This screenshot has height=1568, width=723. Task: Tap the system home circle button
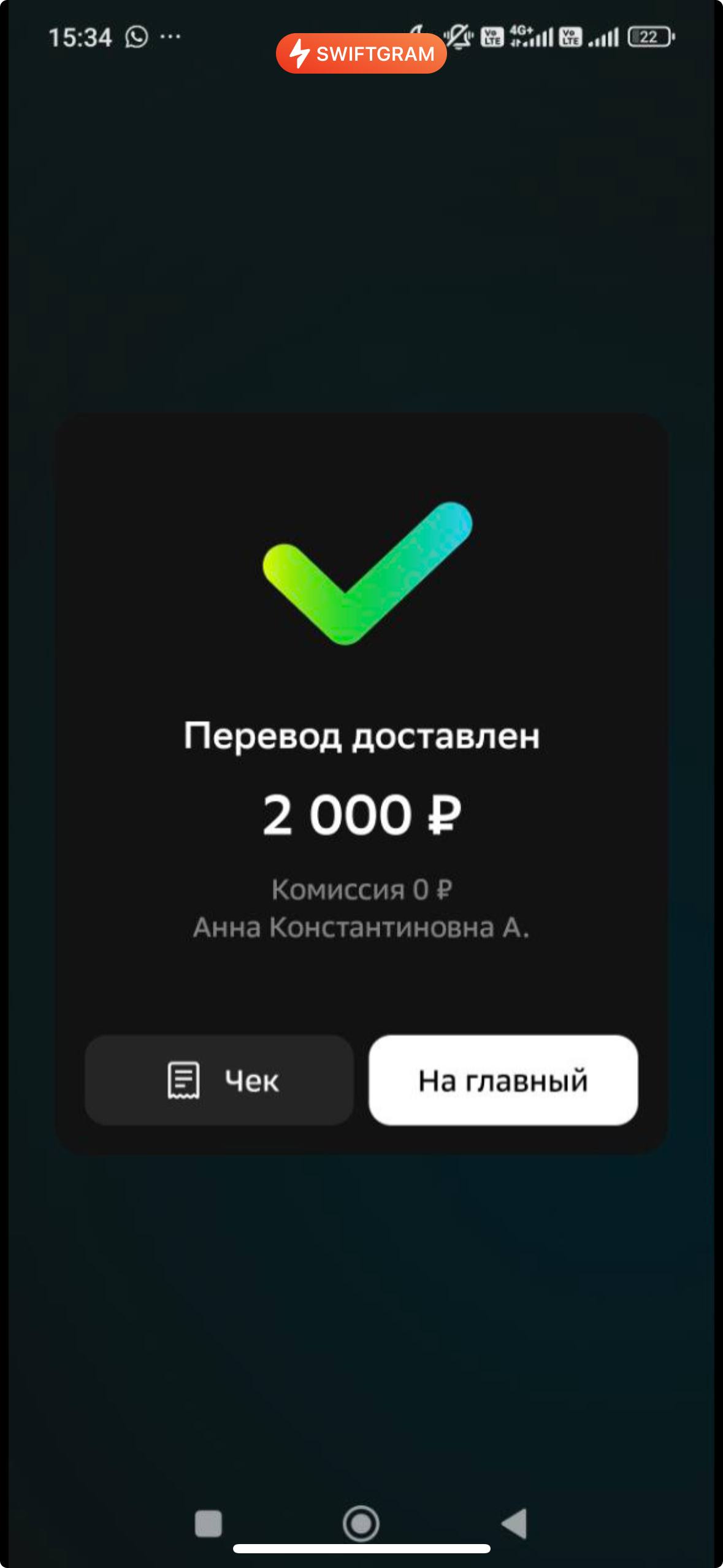361,1523
